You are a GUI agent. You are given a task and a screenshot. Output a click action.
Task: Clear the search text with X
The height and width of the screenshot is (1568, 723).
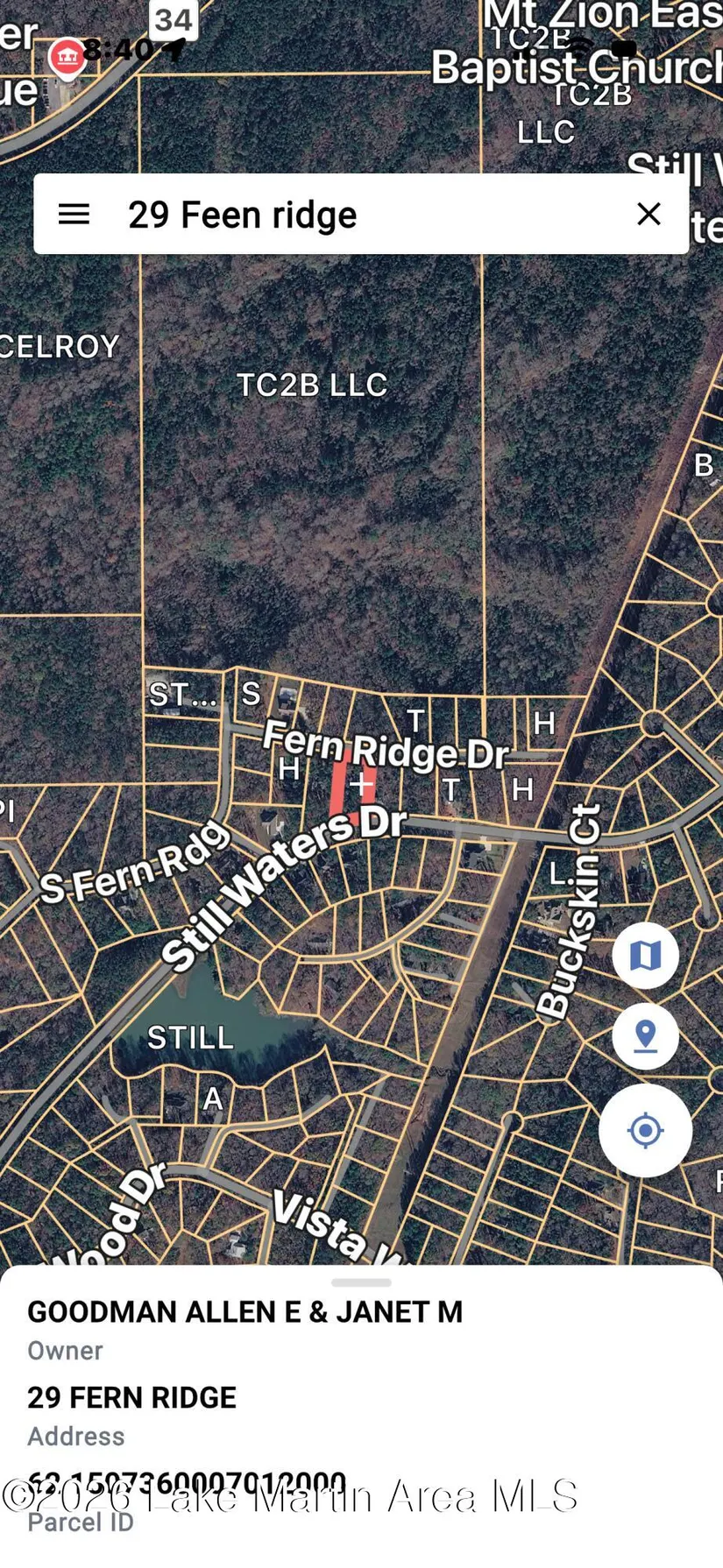pyautogui.click(x=649, y=214)
